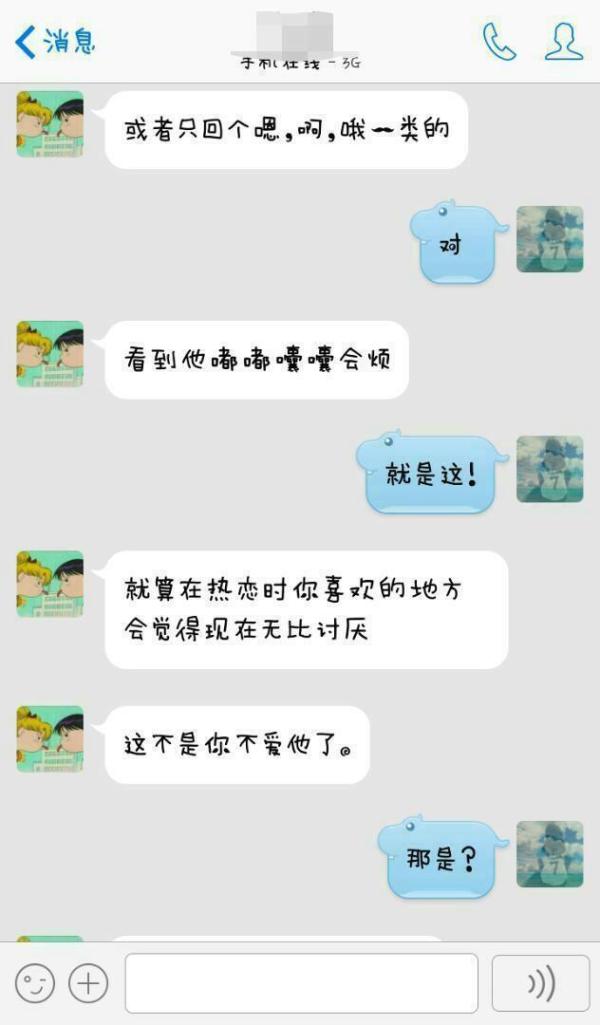600x1025 pixels.
Task: Tap the sender avatar beside 这不是你不爱他了
Action: coord(50,739)
